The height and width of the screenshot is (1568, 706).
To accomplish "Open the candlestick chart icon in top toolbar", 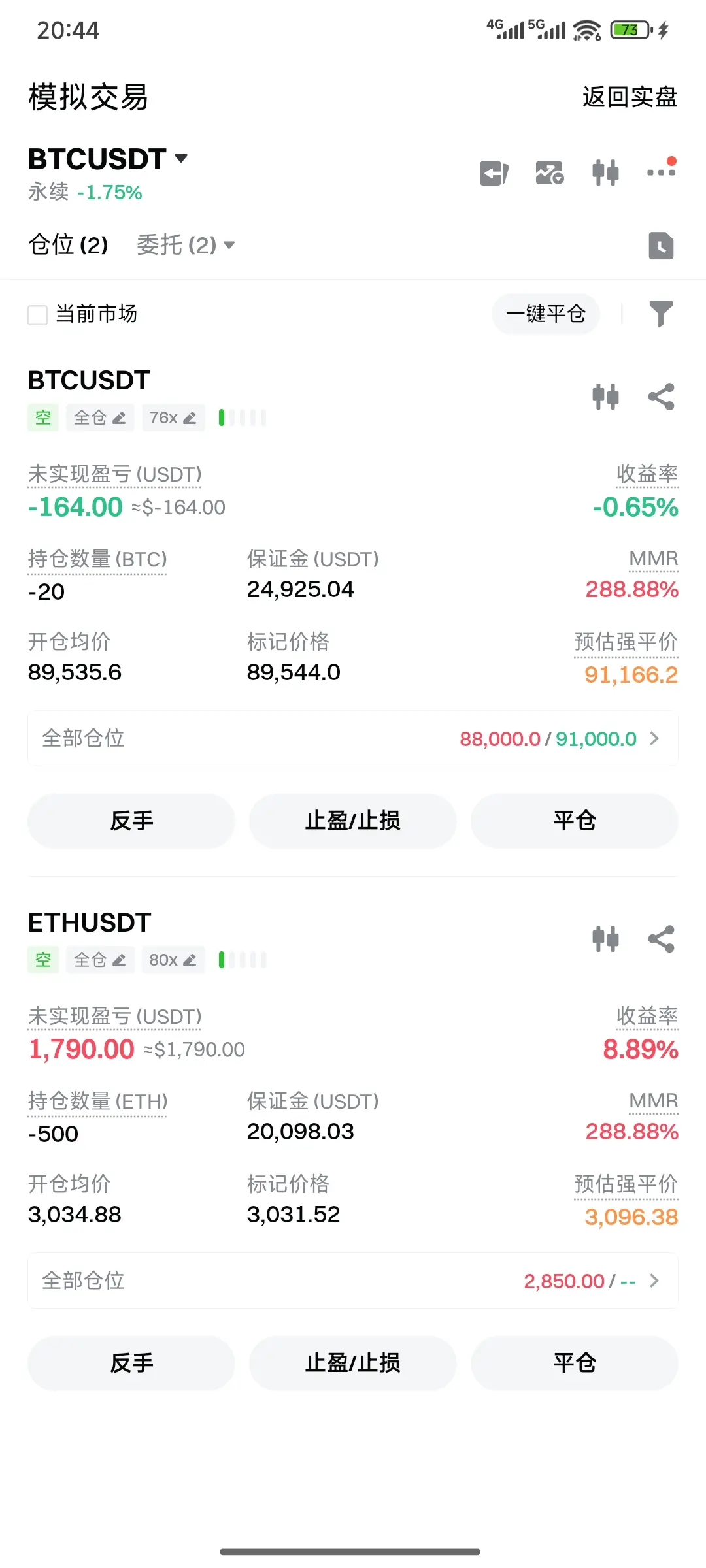I will coord(605,172).
